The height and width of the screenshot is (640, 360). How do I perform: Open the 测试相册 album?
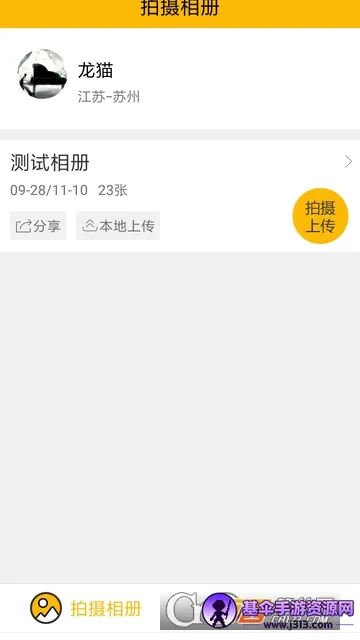coord(50,162)
